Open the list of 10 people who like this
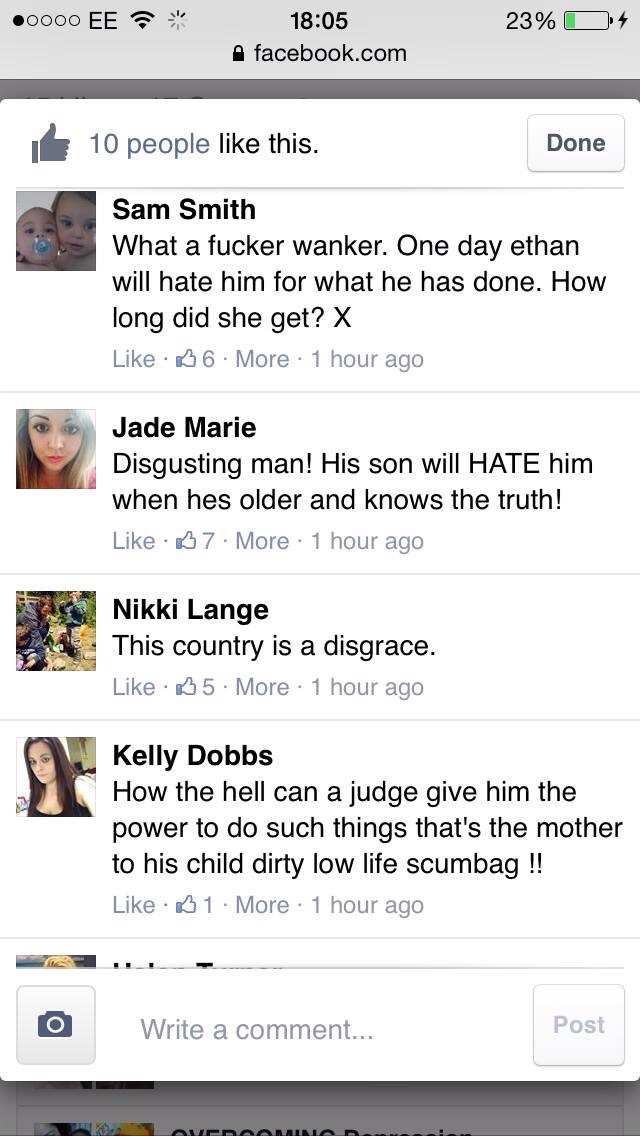The height and width of the screenshot is (1136, 640). (149, 144)
